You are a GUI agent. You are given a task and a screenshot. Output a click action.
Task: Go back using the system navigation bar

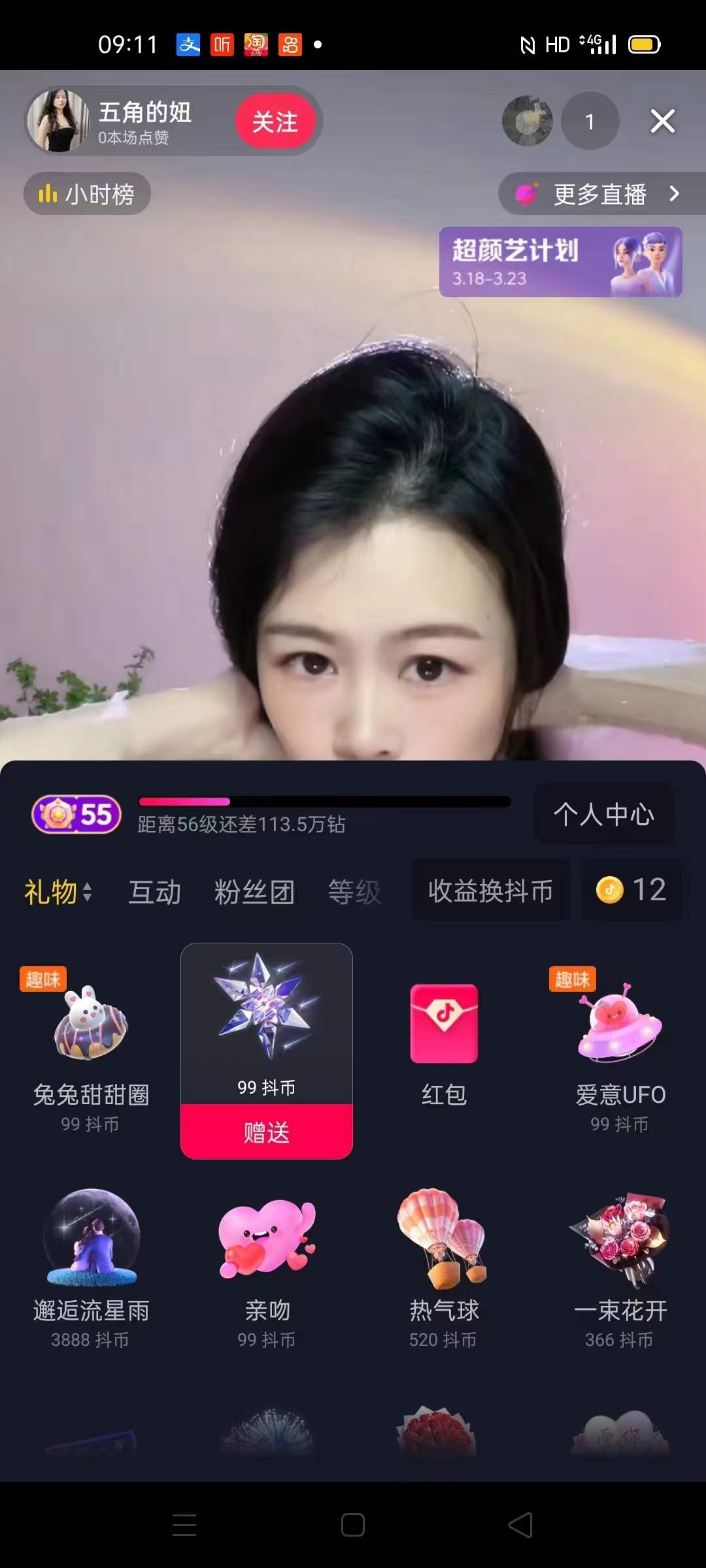click(520, 1525)
